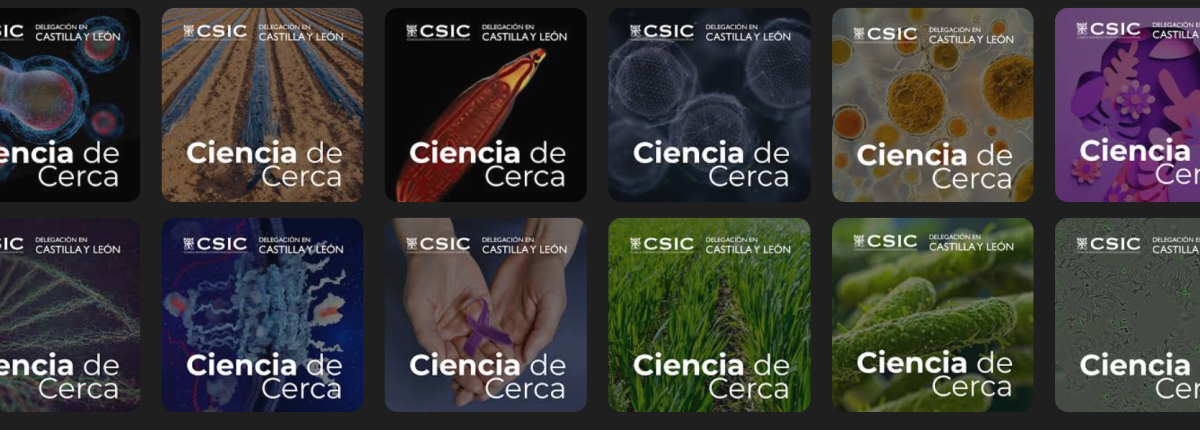Open the episode with dark virus spheres
1200x430 pixels.
coord(709,105)
